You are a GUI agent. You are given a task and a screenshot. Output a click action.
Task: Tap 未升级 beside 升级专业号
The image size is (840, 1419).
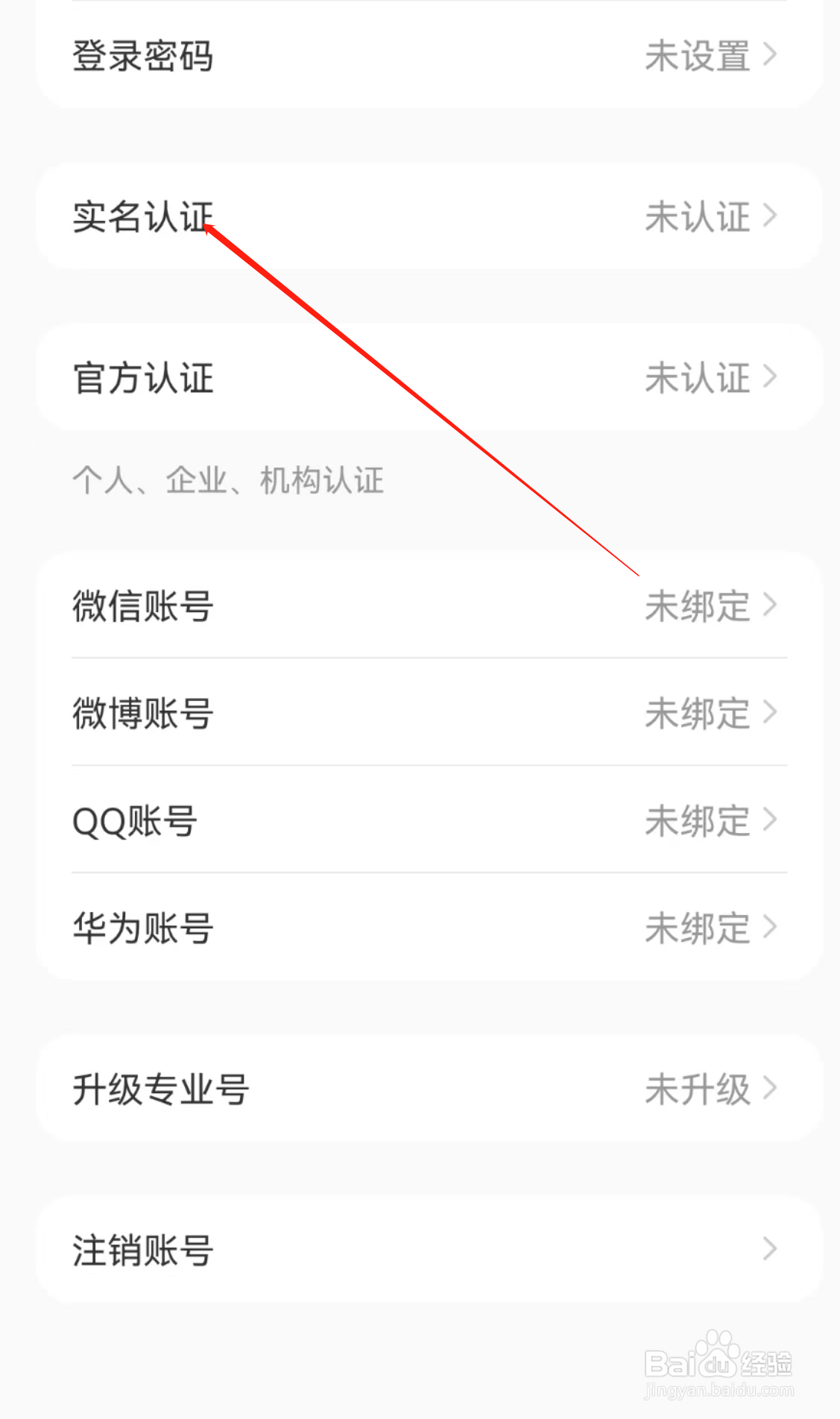tap(698, 1089)
